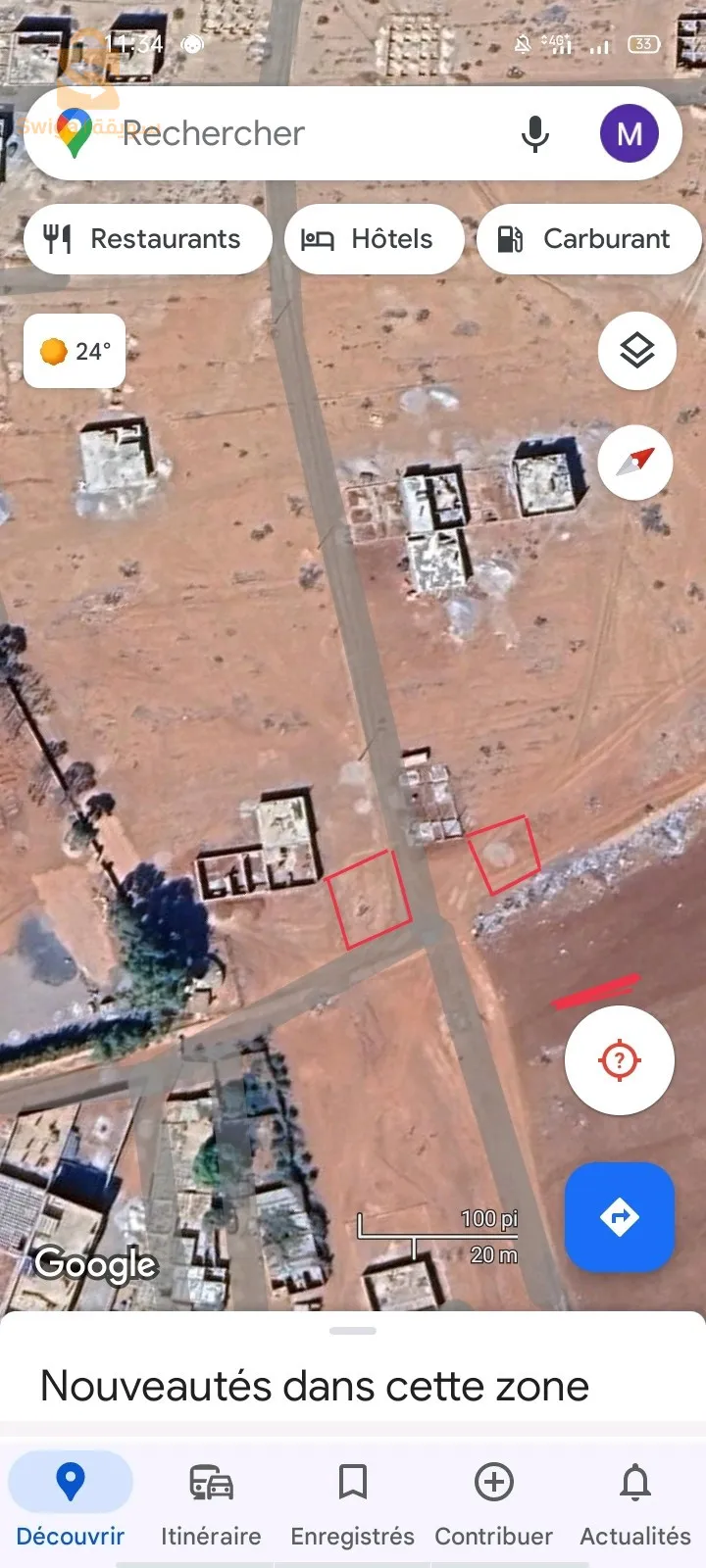The image size is (706, 1568).
Task: Open the map layers selector
Action: pos(637,351)
